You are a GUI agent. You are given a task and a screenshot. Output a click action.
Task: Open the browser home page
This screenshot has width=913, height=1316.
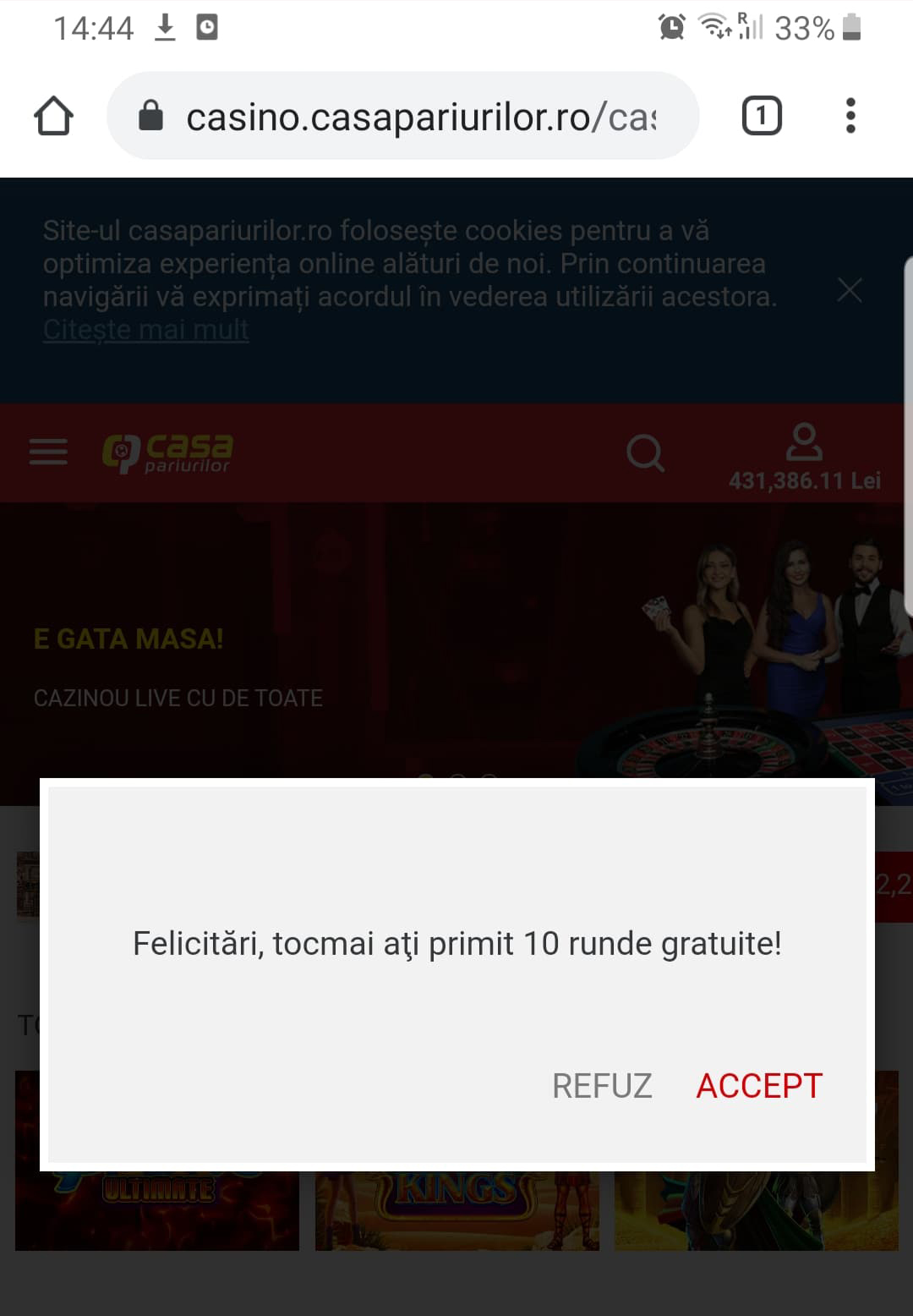pos(53,116)
